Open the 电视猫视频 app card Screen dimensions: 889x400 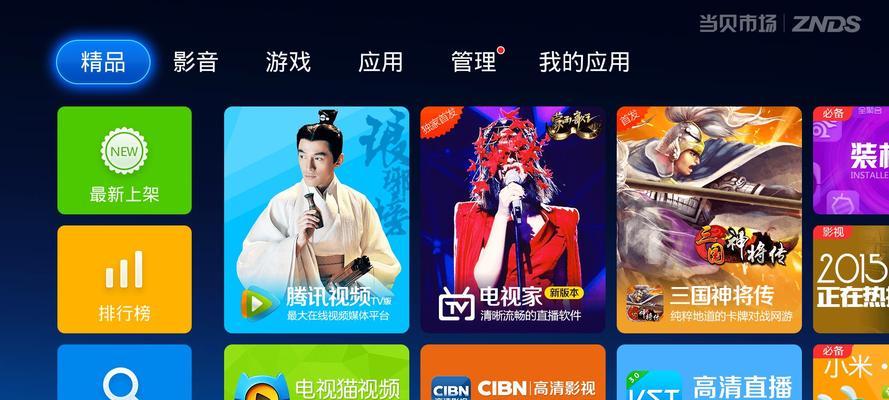[316, 375]
